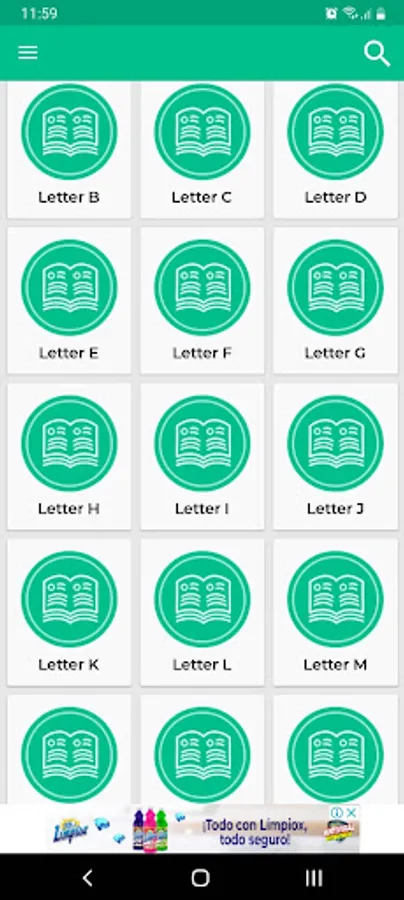Close the Limpiox ad banner
Viewport: 404px width, 900px height.
coord(352,812)
